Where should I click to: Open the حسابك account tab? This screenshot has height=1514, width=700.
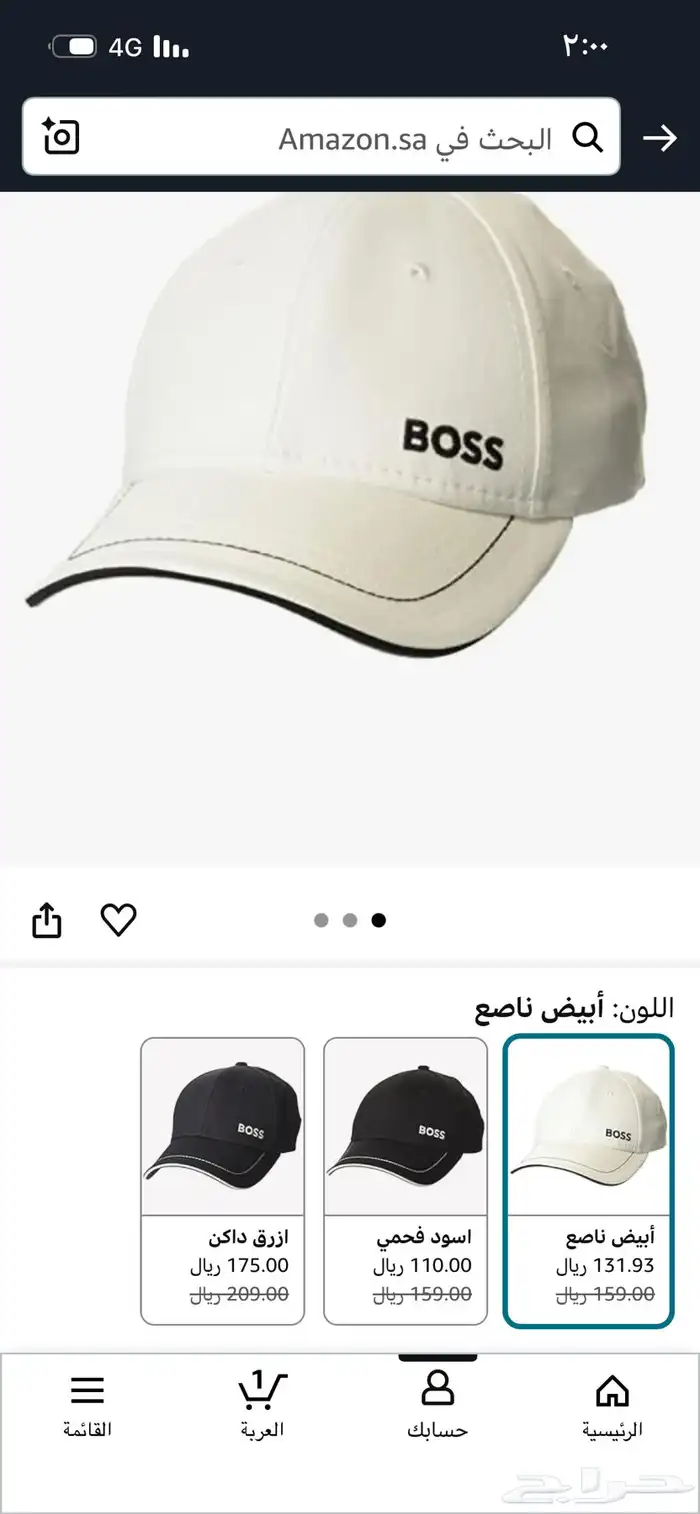437,1405
